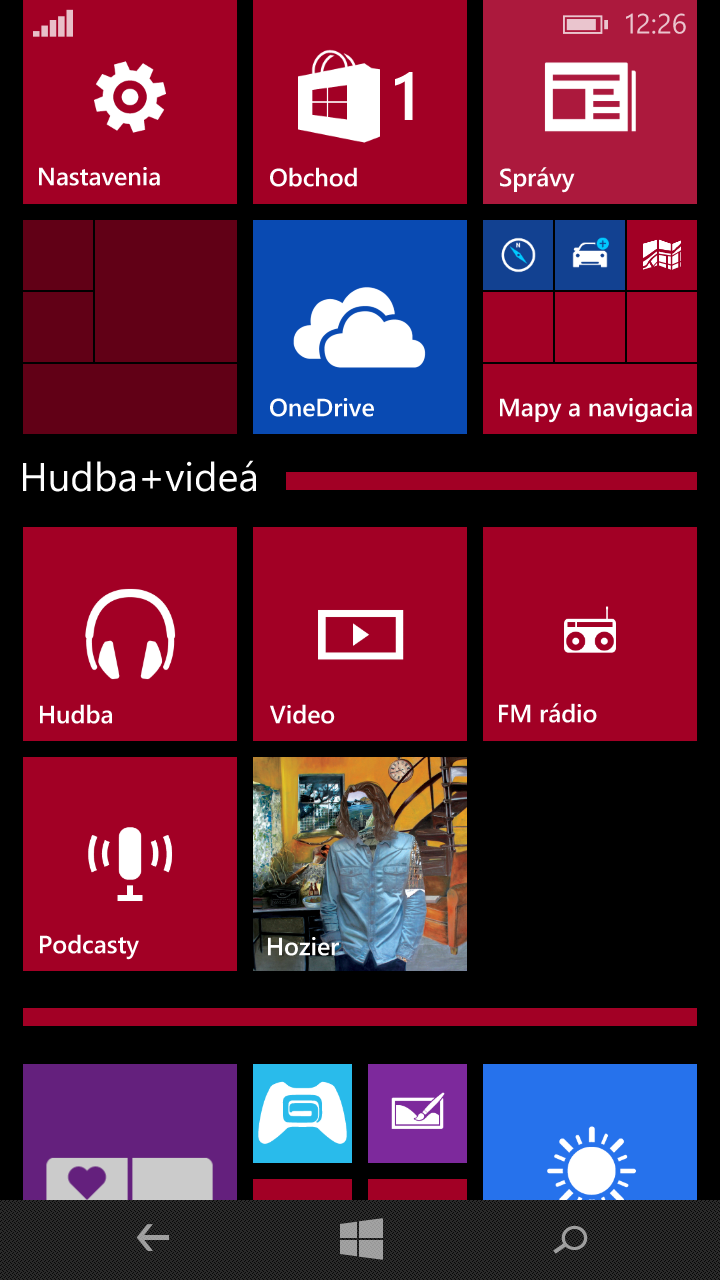This screenshot has width=720, height=1280.
Task: Open the Podcasty tile
Action: pos(130,864)
